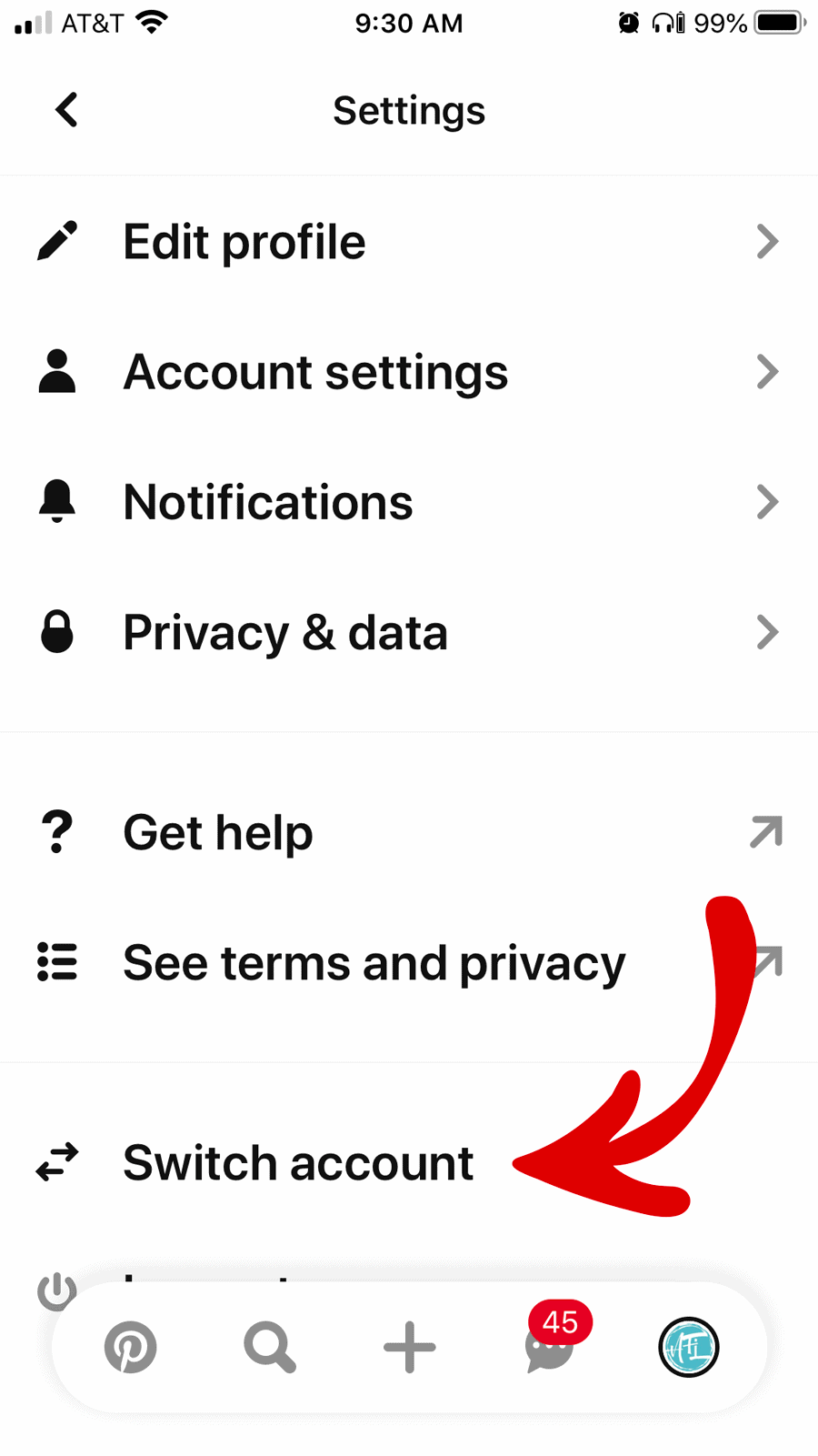Viewport: 818px width, 1456px height.
Task: Click the switch arrows icon beside Switch account
Action: [57, 1162]
